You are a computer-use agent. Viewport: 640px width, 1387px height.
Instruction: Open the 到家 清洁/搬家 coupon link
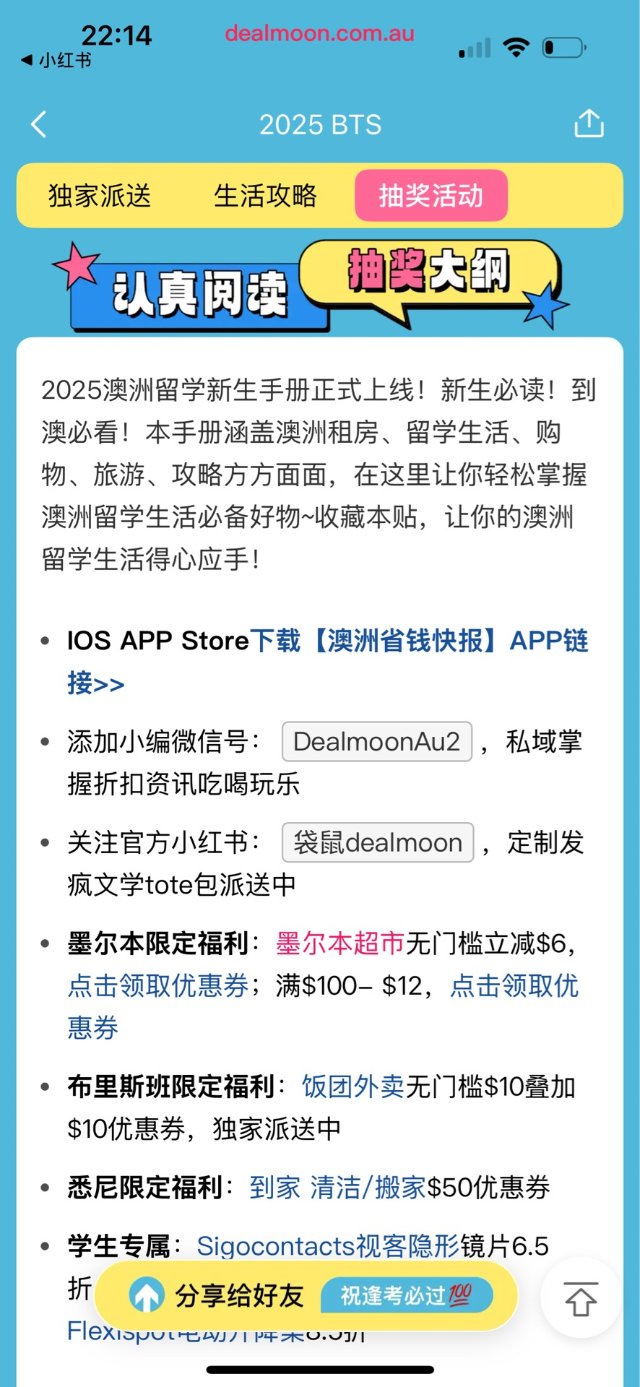point(338,1188)
